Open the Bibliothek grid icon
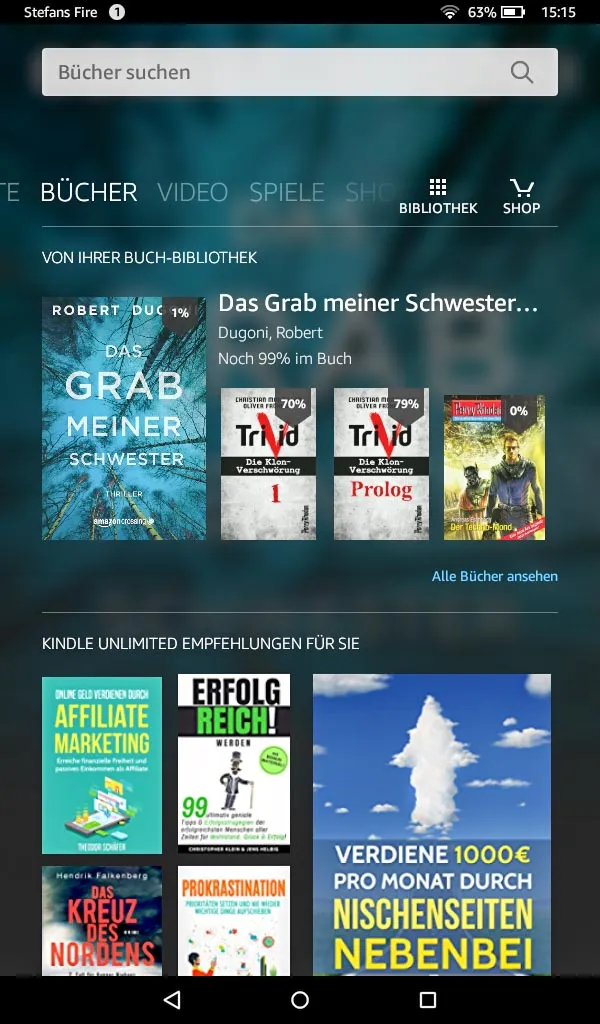The image size is (600, 1024). coord(438,196)
